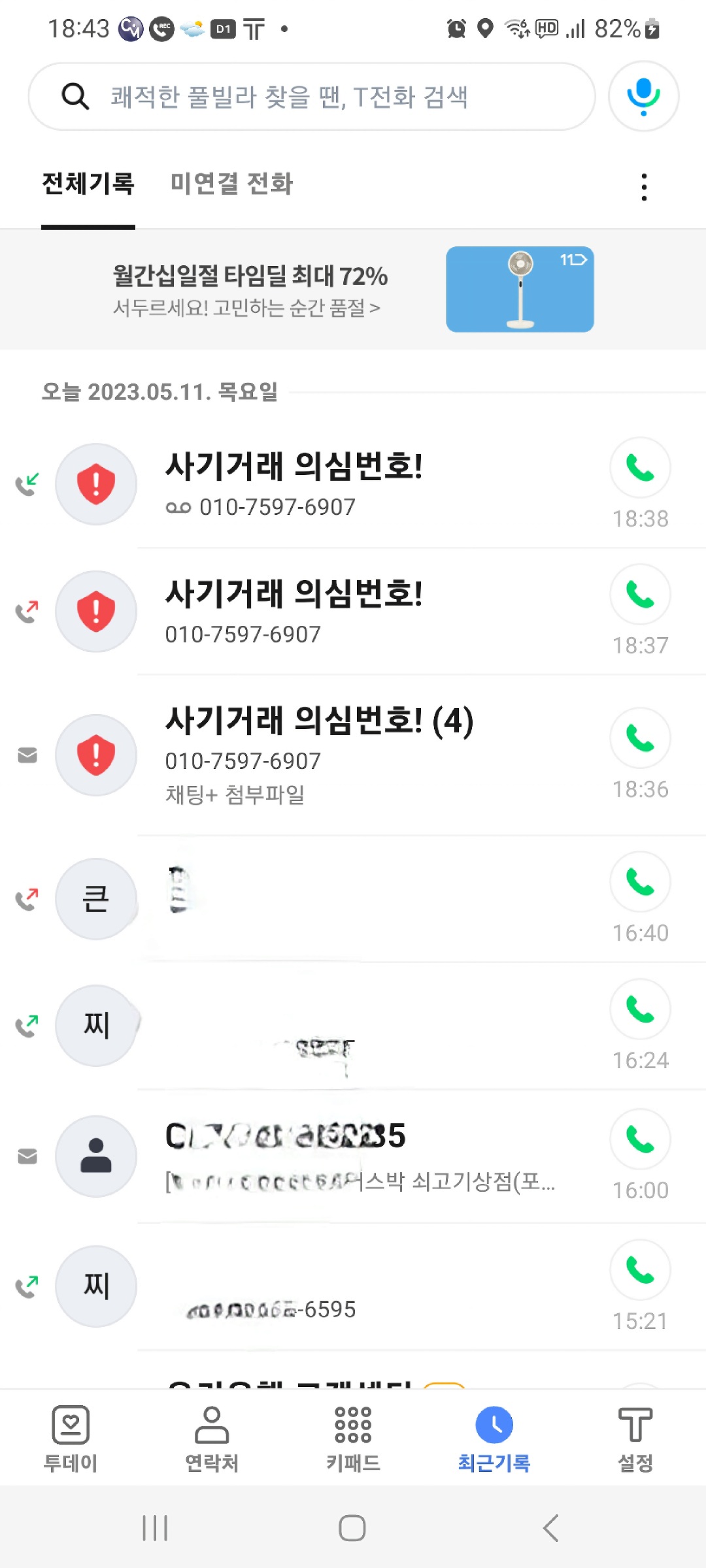Tap the system back button
The width and height of the screenshot is (706, 1568).
coord(550,1528)
